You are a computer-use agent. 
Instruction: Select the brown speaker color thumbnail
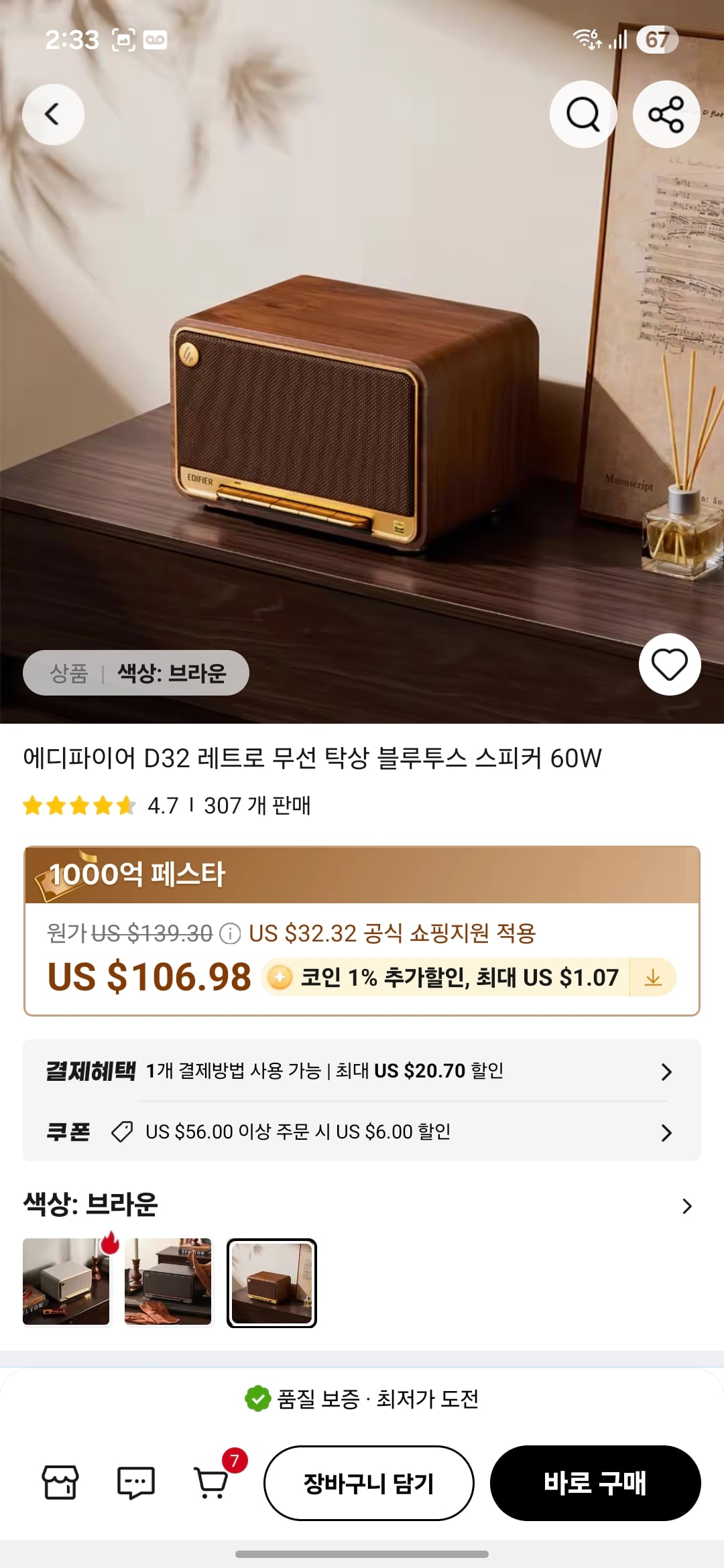point(271,1283)
